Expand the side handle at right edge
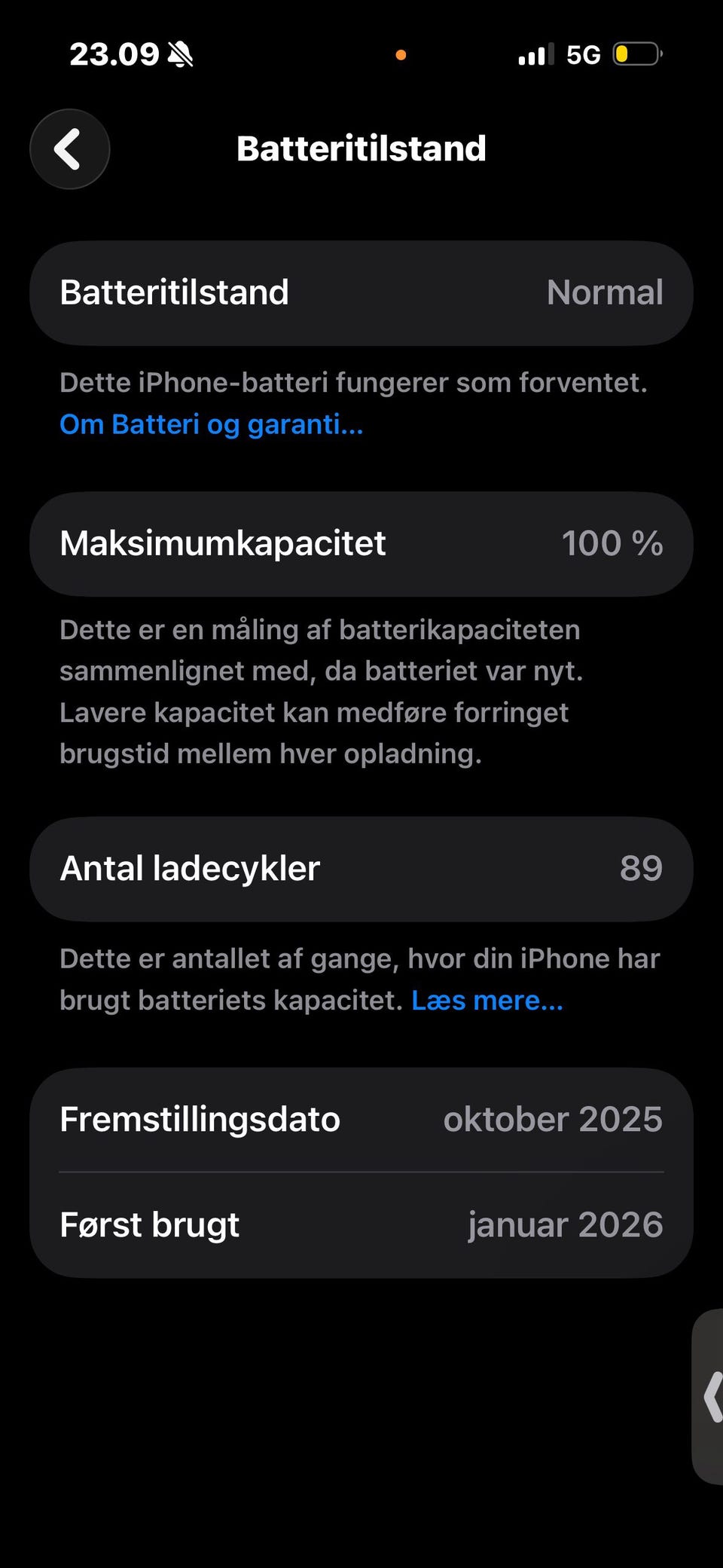 (x=709, y=1397)
